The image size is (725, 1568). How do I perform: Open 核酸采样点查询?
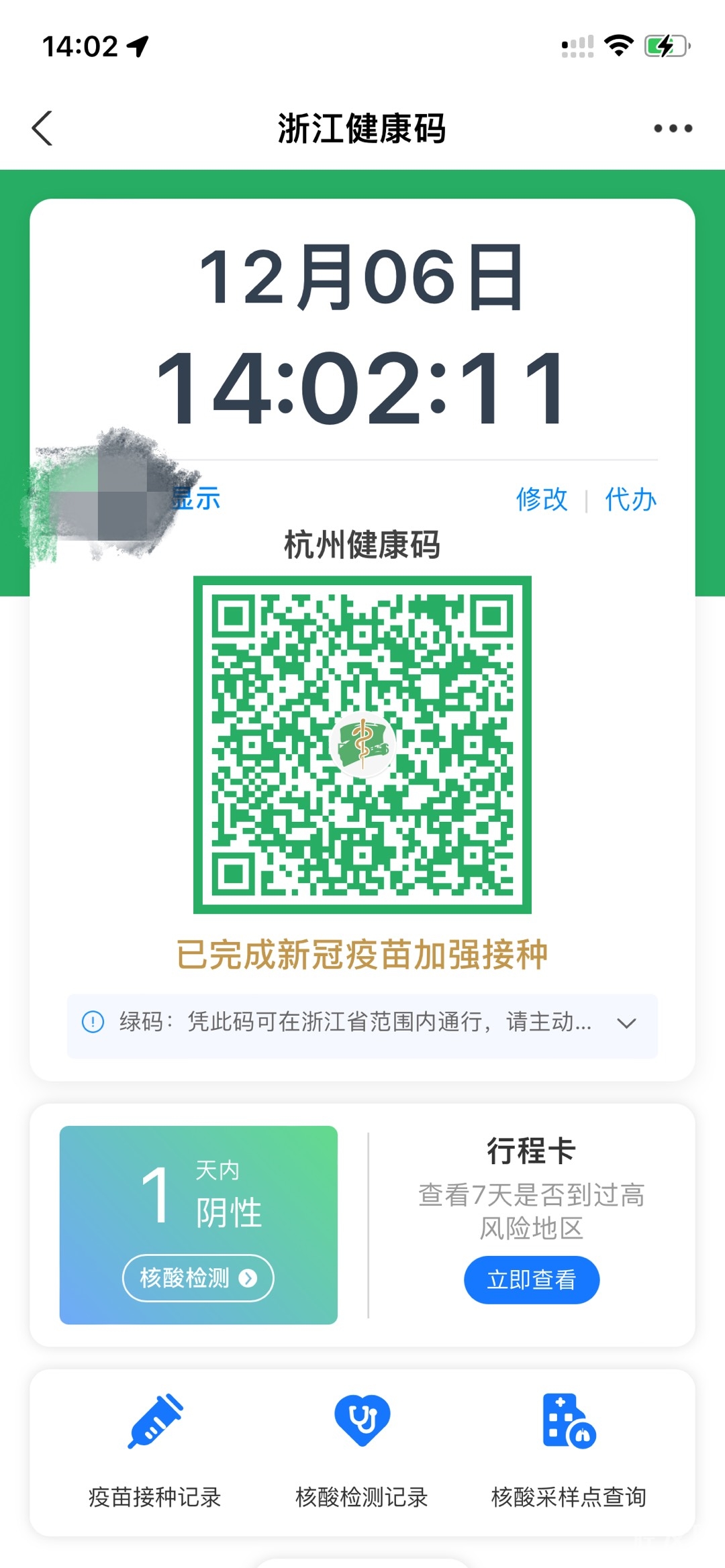[x=569, y=1449]
